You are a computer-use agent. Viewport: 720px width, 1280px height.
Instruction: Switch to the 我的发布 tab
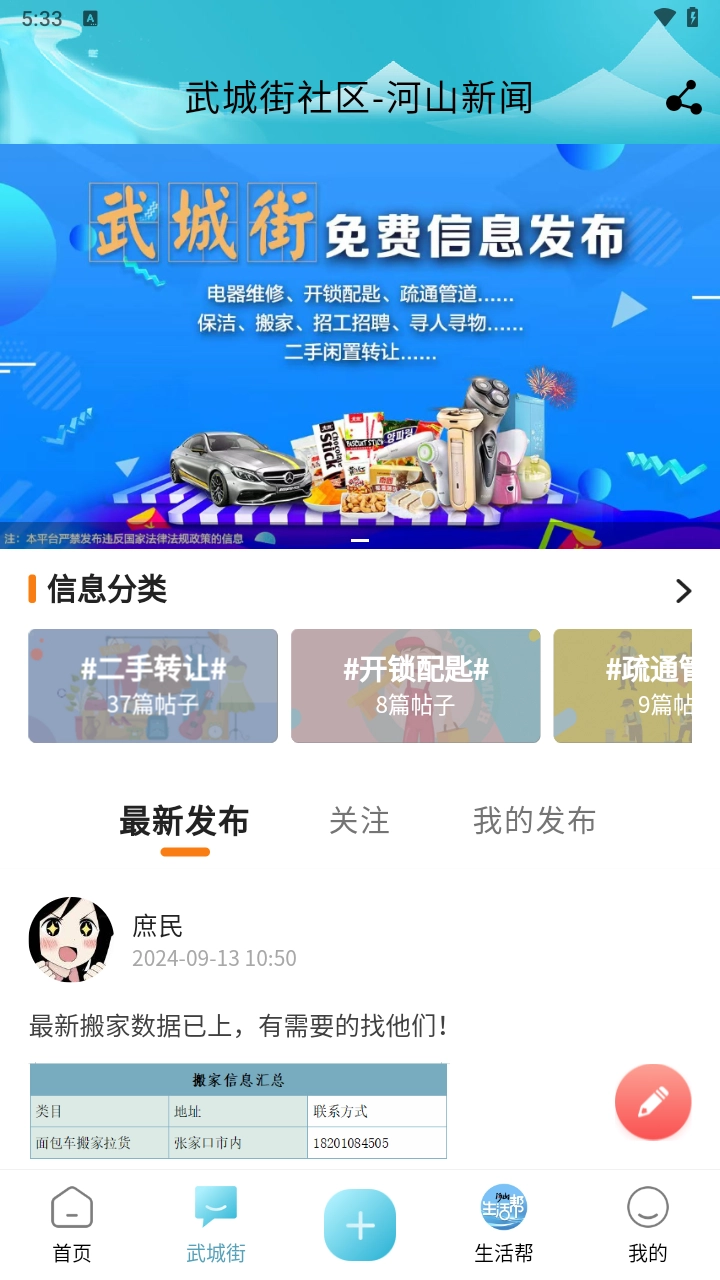534,820
